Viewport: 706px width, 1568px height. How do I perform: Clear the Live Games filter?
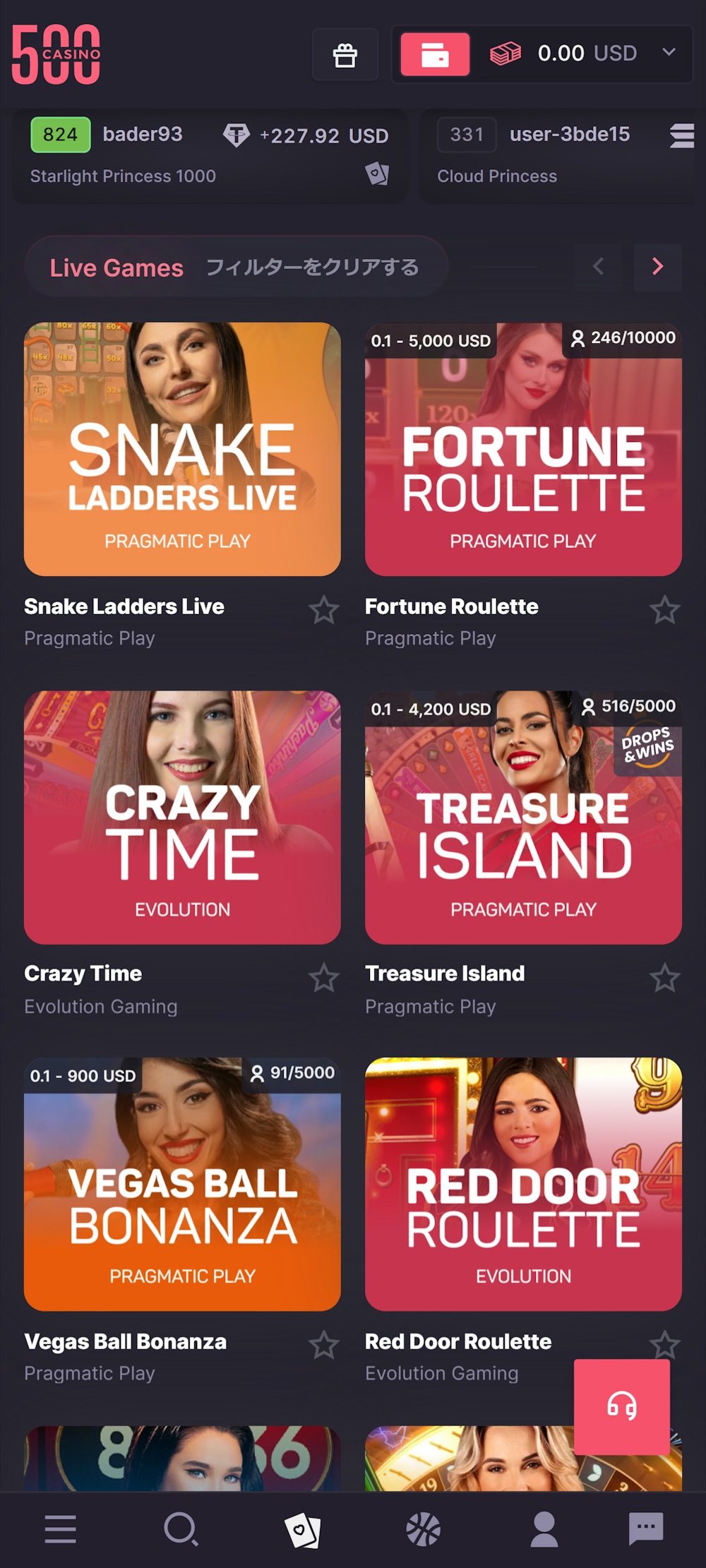coord(312,268)
